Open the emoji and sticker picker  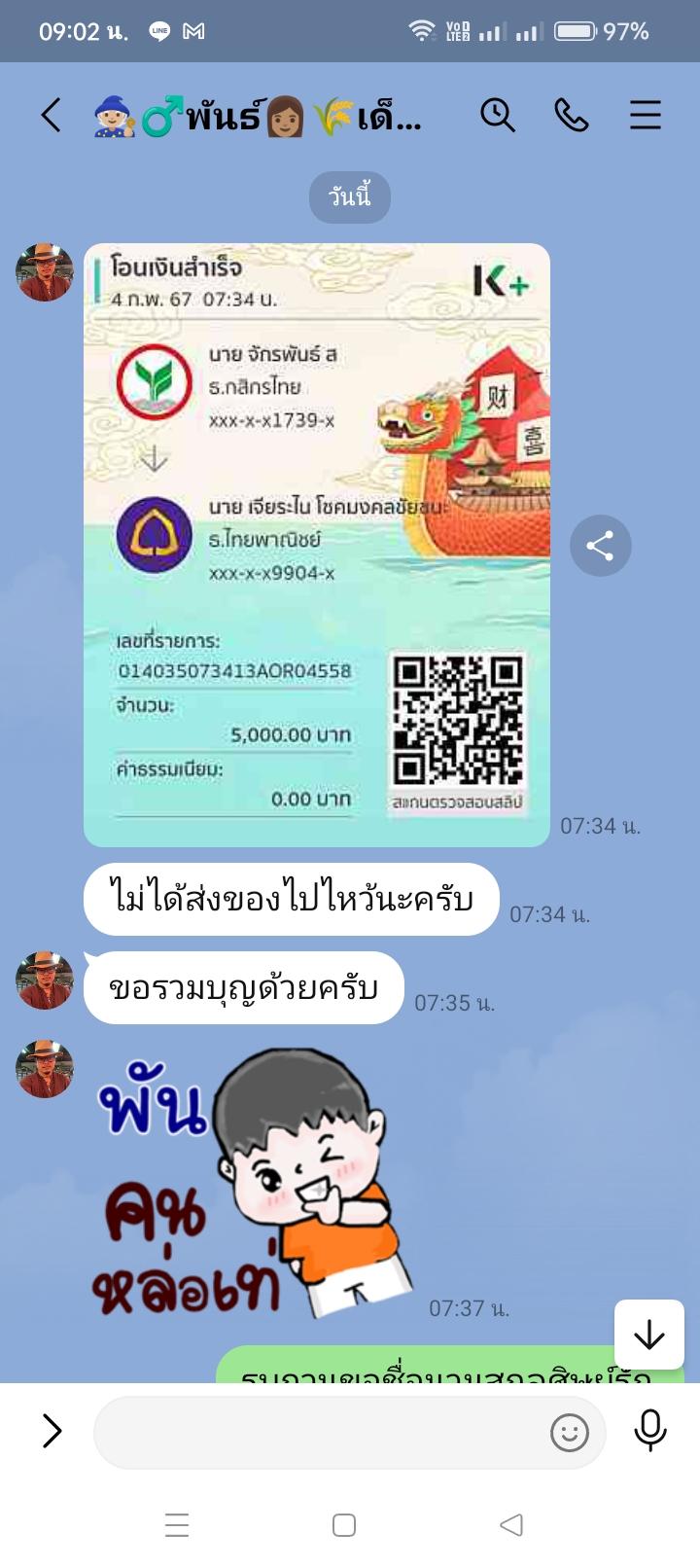[x=570, y=1432]
